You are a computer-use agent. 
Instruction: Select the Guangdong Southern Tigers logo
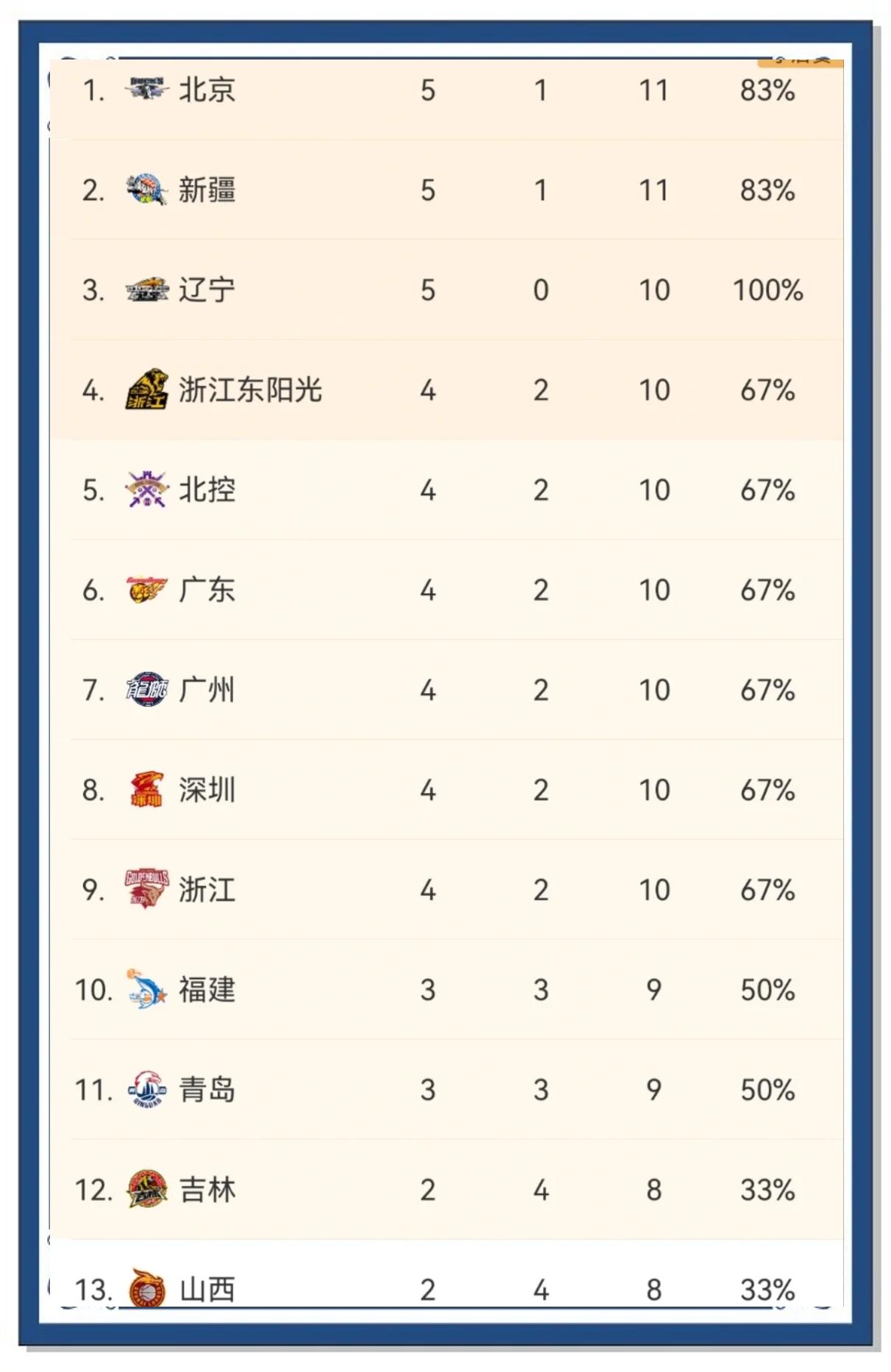147,589
